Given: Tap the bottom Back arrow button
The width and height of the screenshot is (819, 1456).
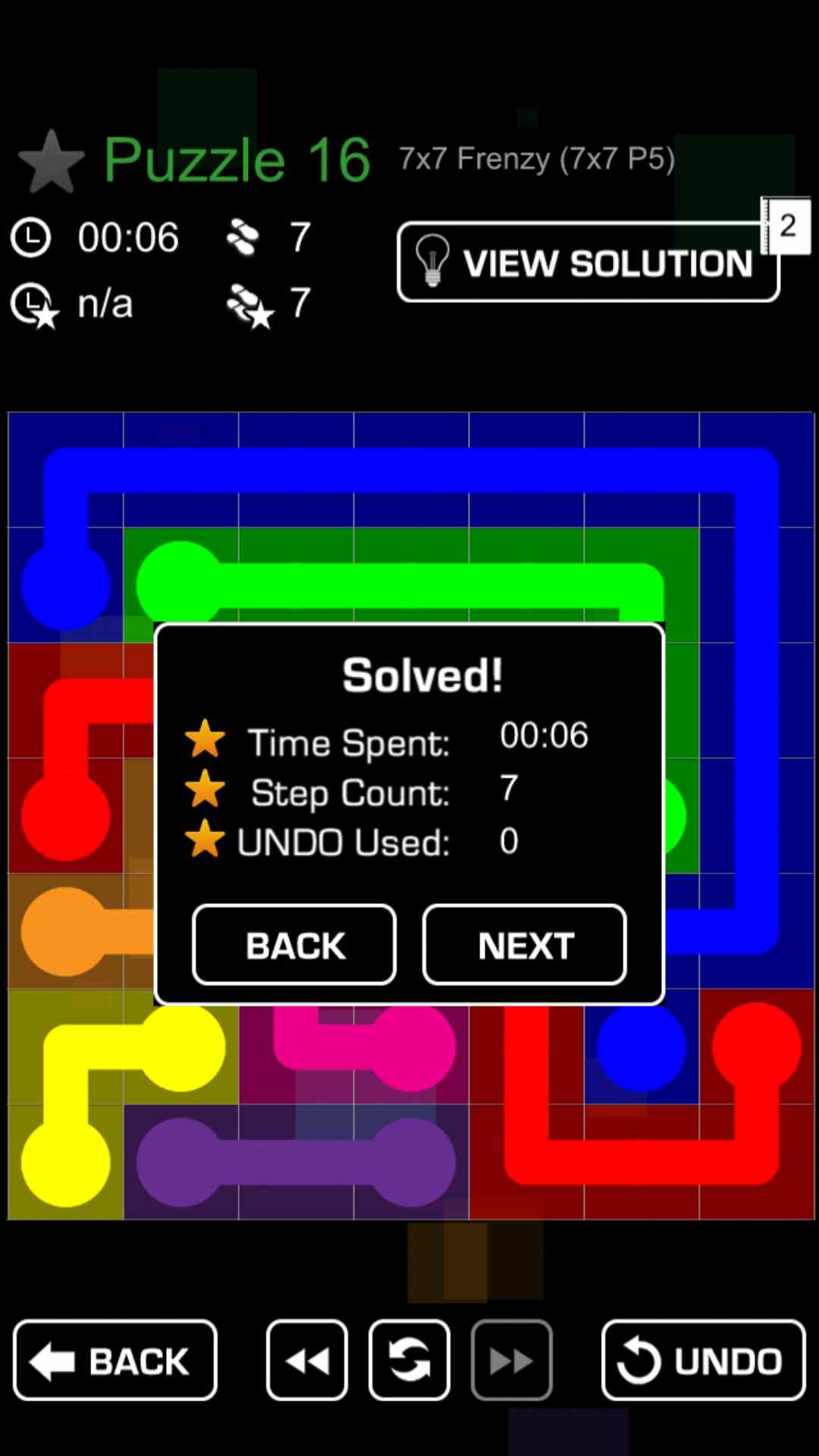Looking at the screenshot, I should (115, 1360).
